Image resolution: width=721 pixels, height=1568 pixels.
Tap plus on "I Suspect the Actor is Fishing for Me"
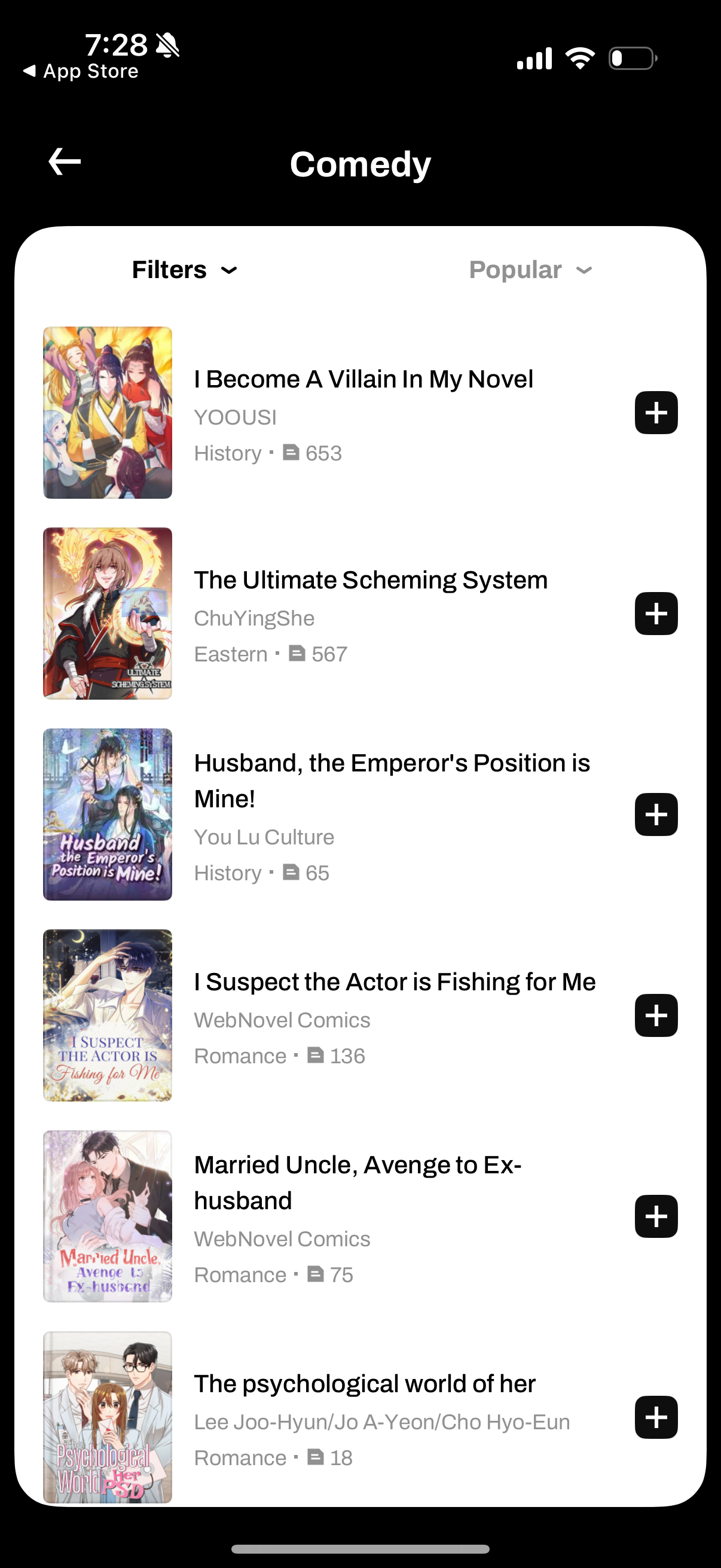coord(656,1015)
